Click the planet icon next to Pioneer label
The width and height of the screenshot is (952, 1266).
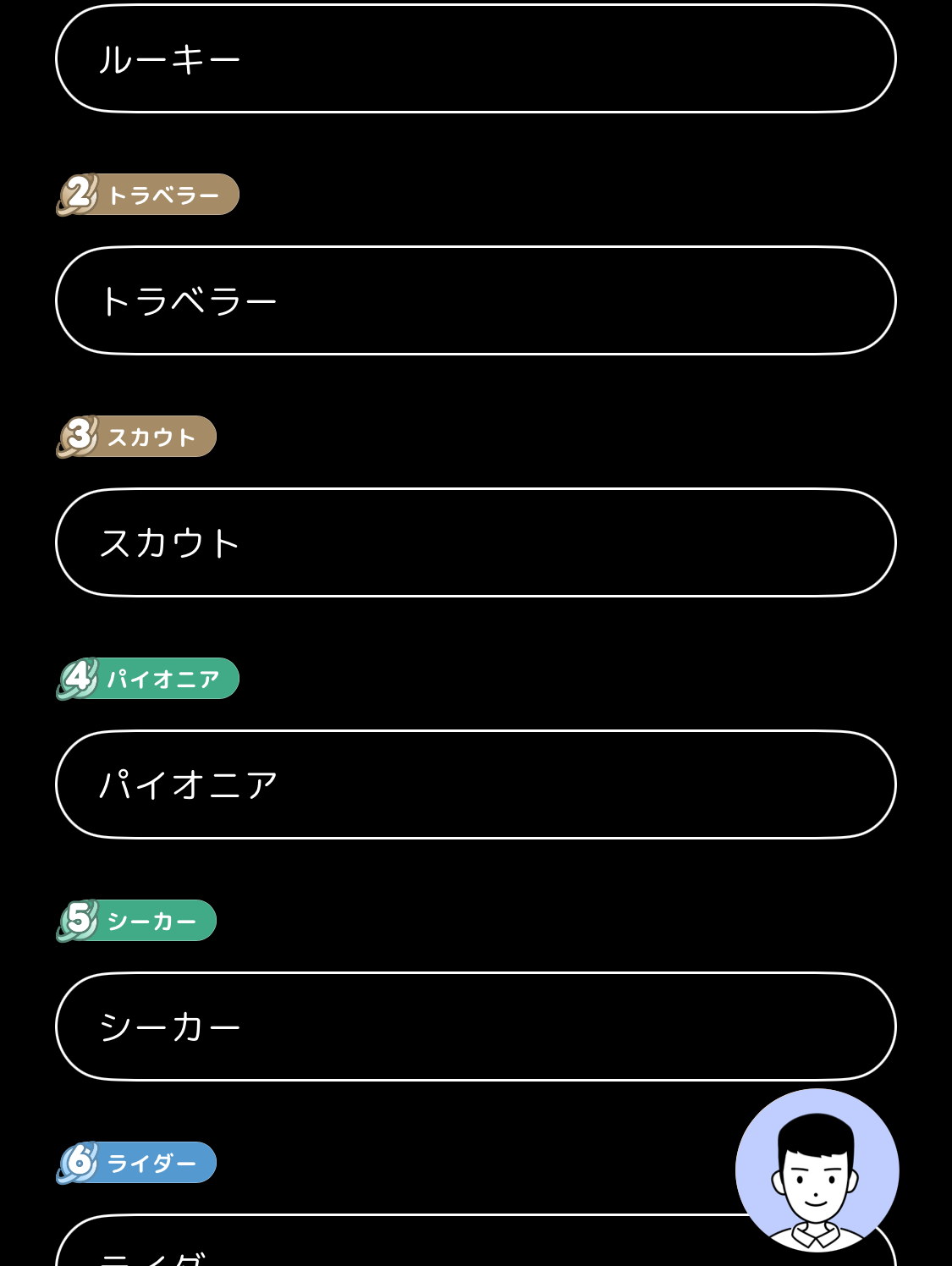pos(79,678)
